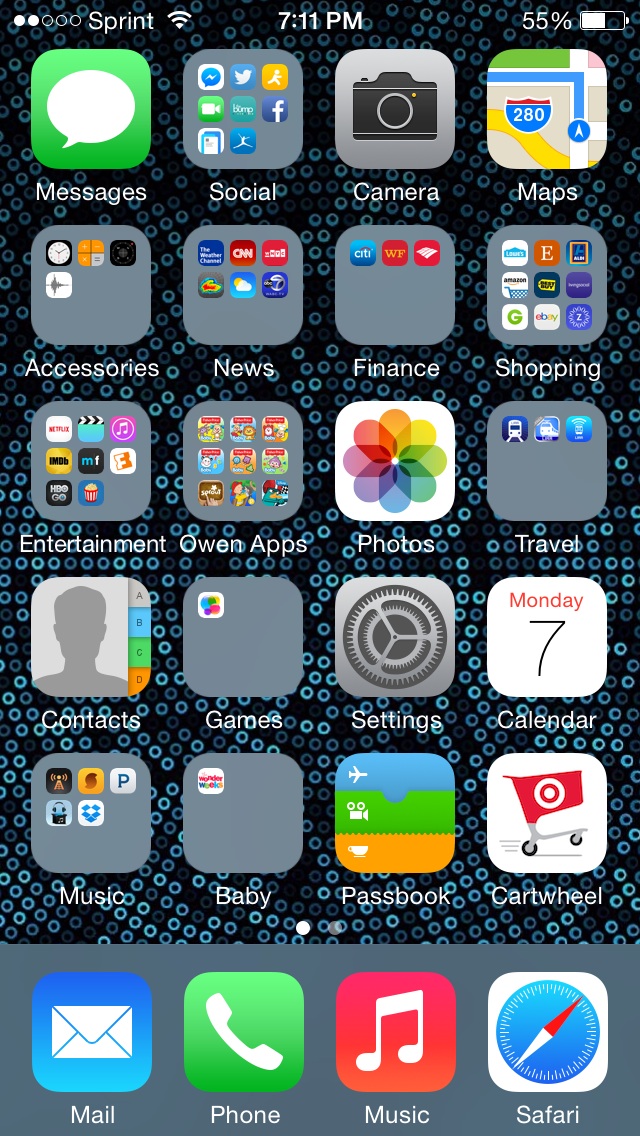
Task: Open the Messages app
Action: (x=91, y=109)
